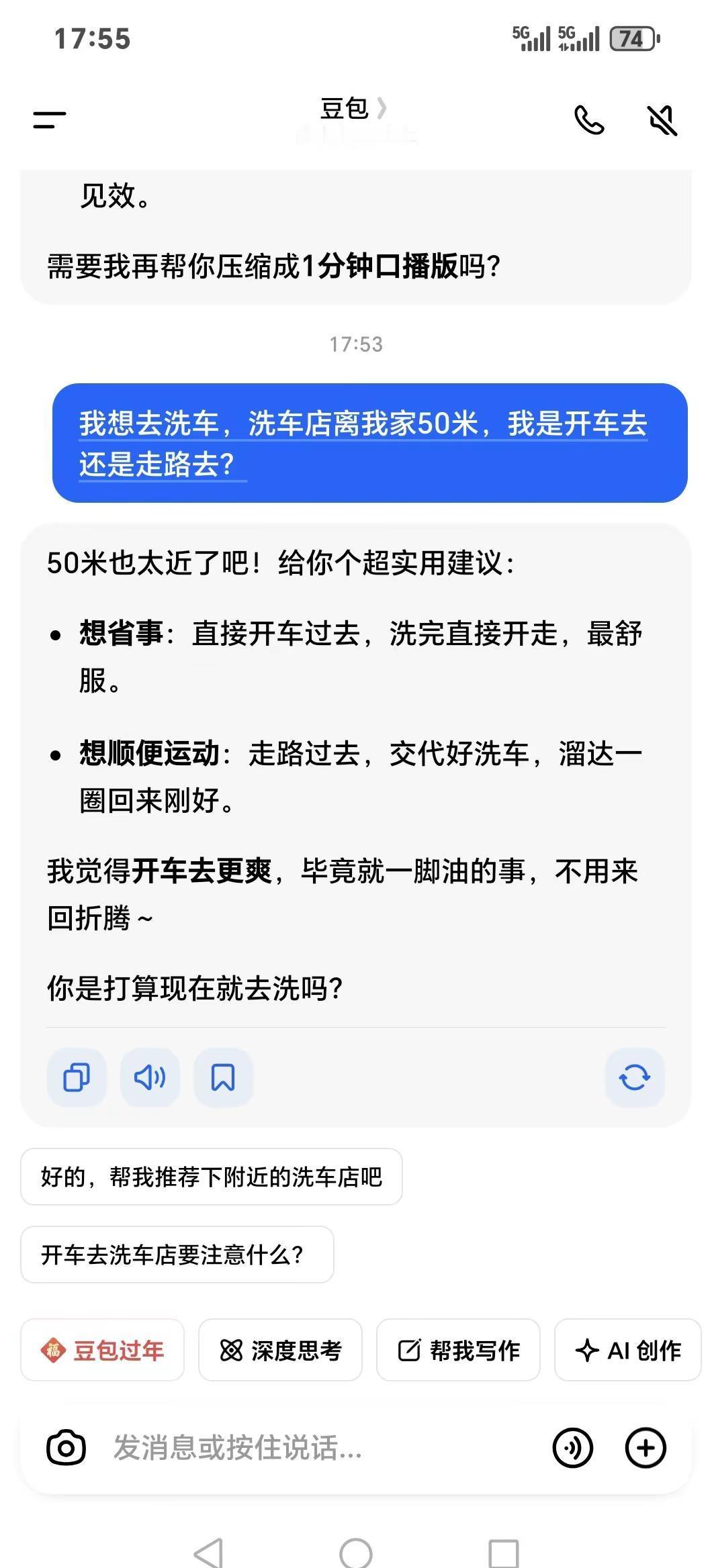Toggle the sound mute icon
The width and height of the screenshot is (712, 1568).
[x=661, y=119]
